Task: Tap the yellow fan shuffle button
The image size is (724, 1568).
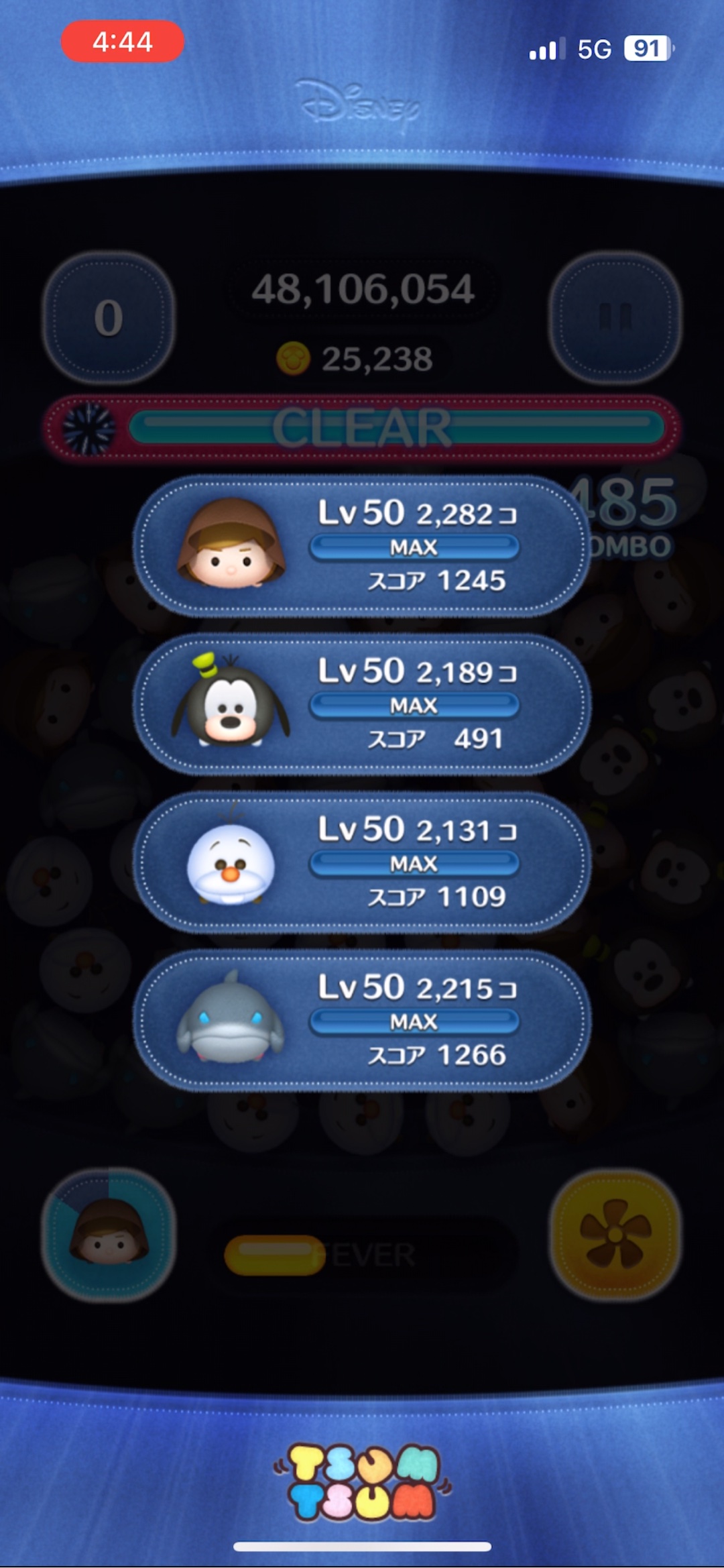Action: [615, 1235]
